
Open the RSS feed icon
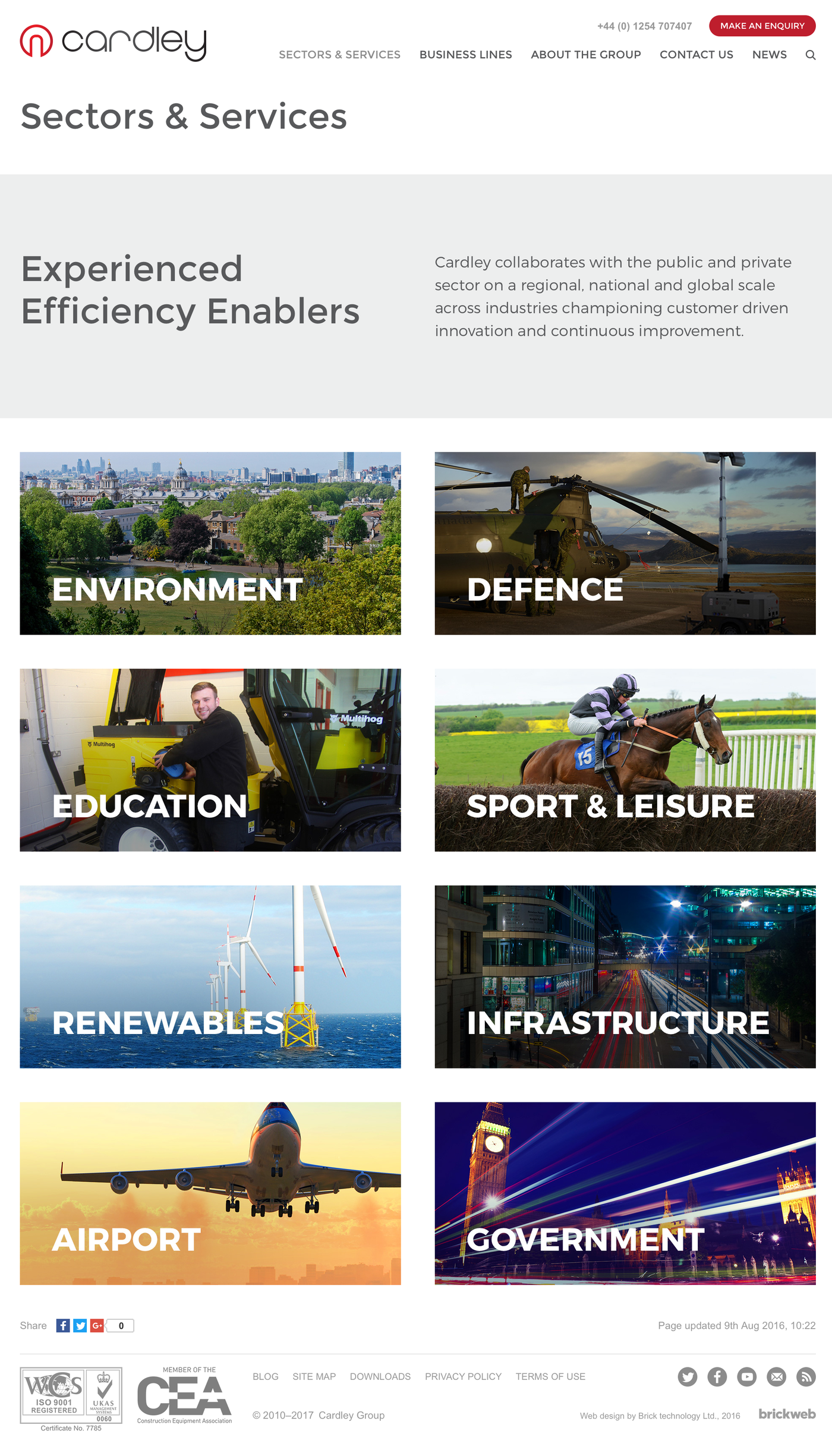806,1376
